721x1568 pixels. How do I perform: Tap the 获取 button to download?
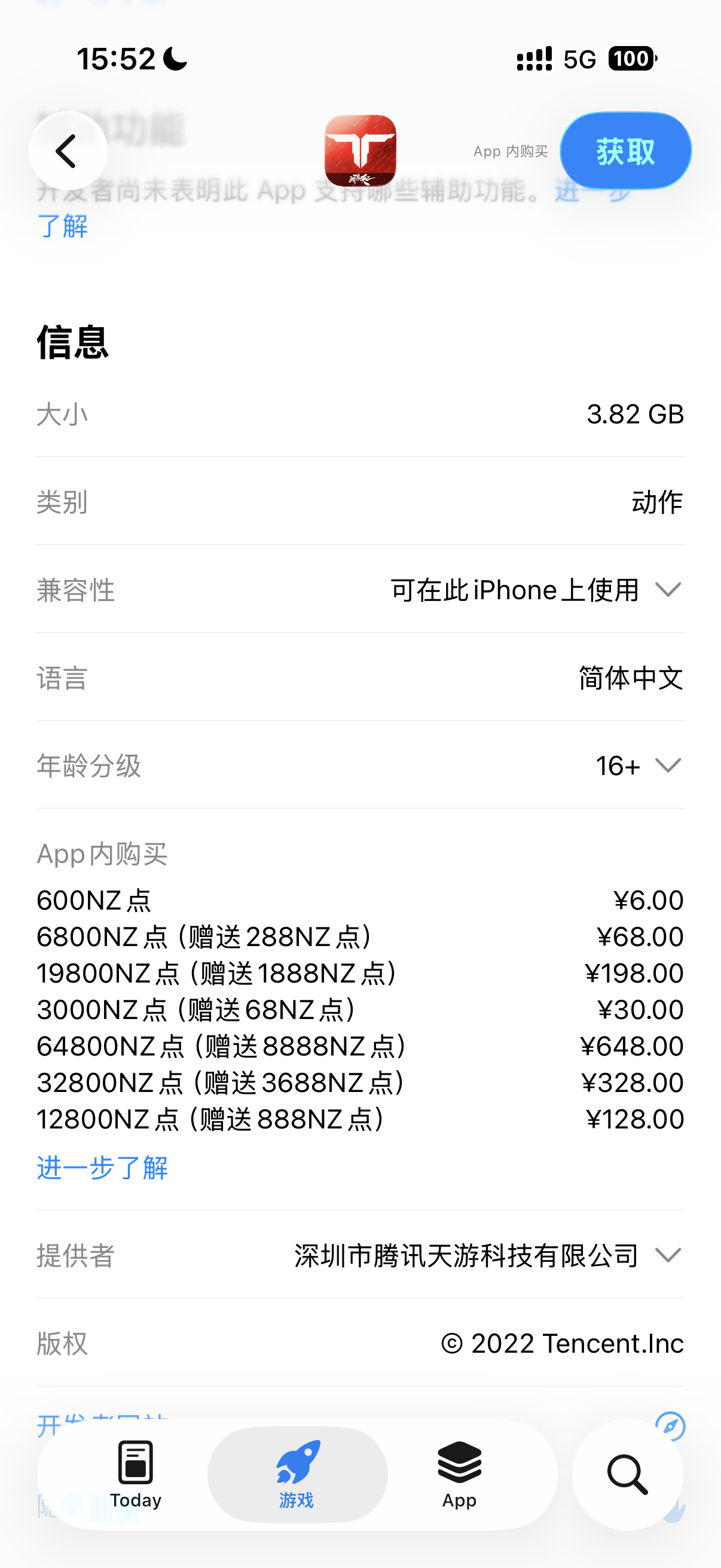tap(625, 151)
